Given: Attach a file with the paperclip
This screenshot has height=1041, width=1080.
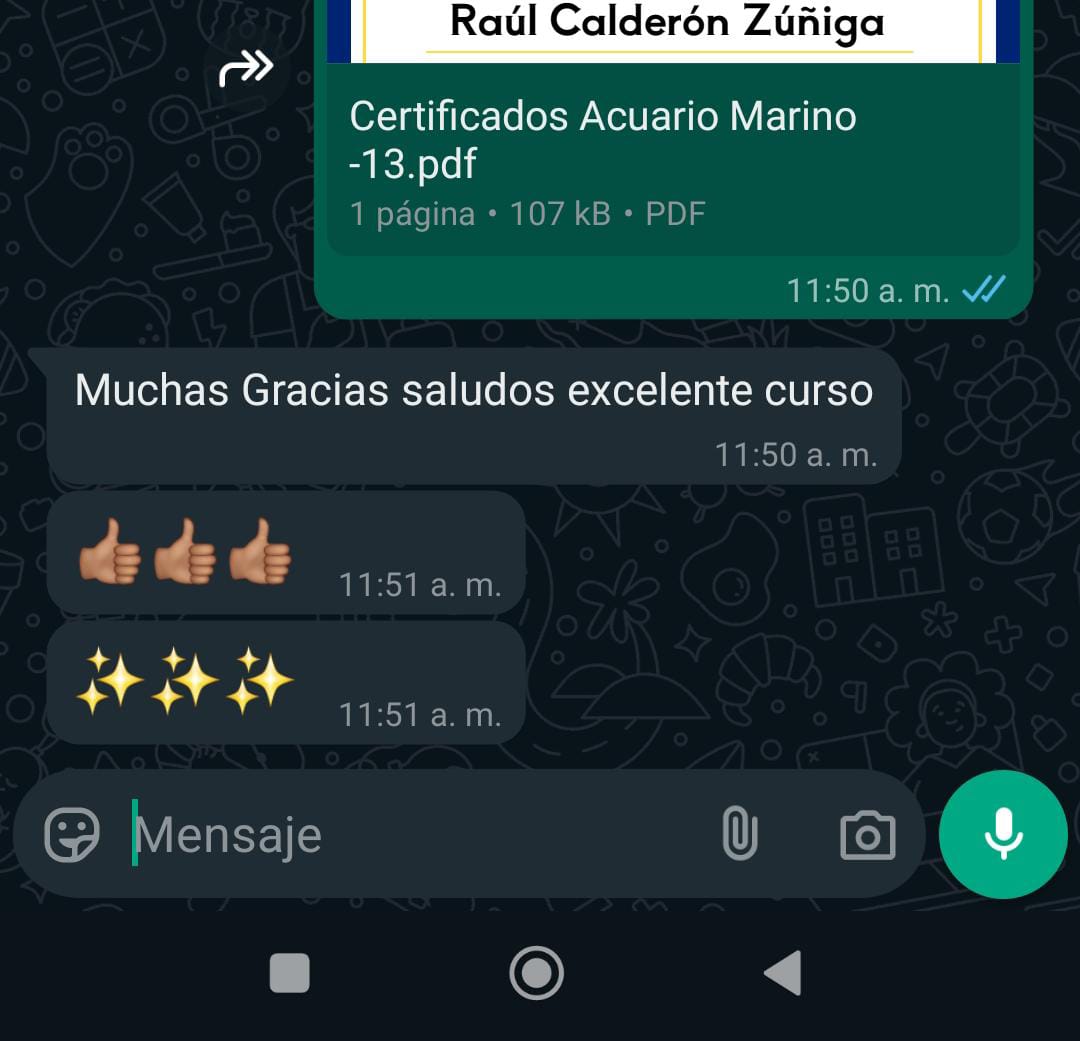Looking at the screenshot, I should point(739,834).
